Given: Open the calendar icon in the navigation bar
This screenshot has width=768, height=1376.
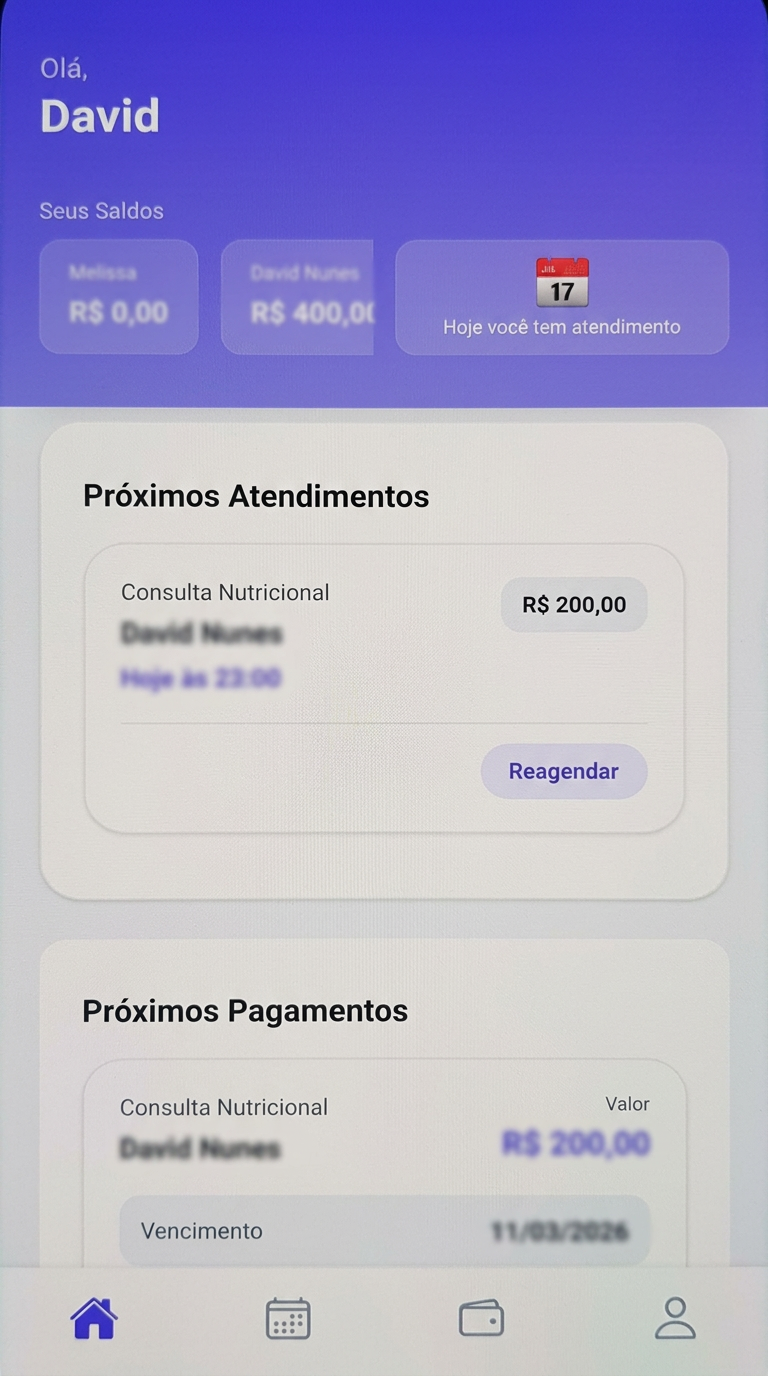Looking at the screenshot, I should tap(287, 1318).
